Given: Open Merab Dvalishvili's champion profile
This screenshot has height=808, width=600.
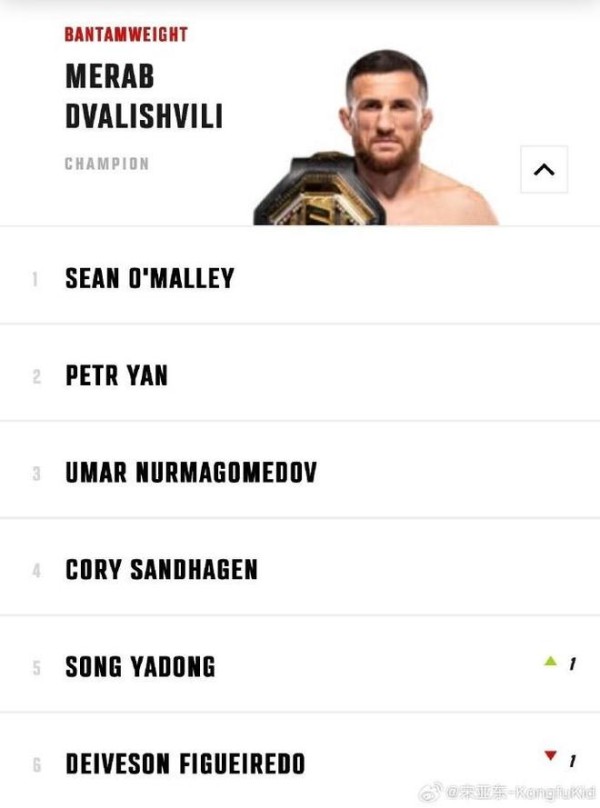Looking at the screenshot, I should click(143, 97).
